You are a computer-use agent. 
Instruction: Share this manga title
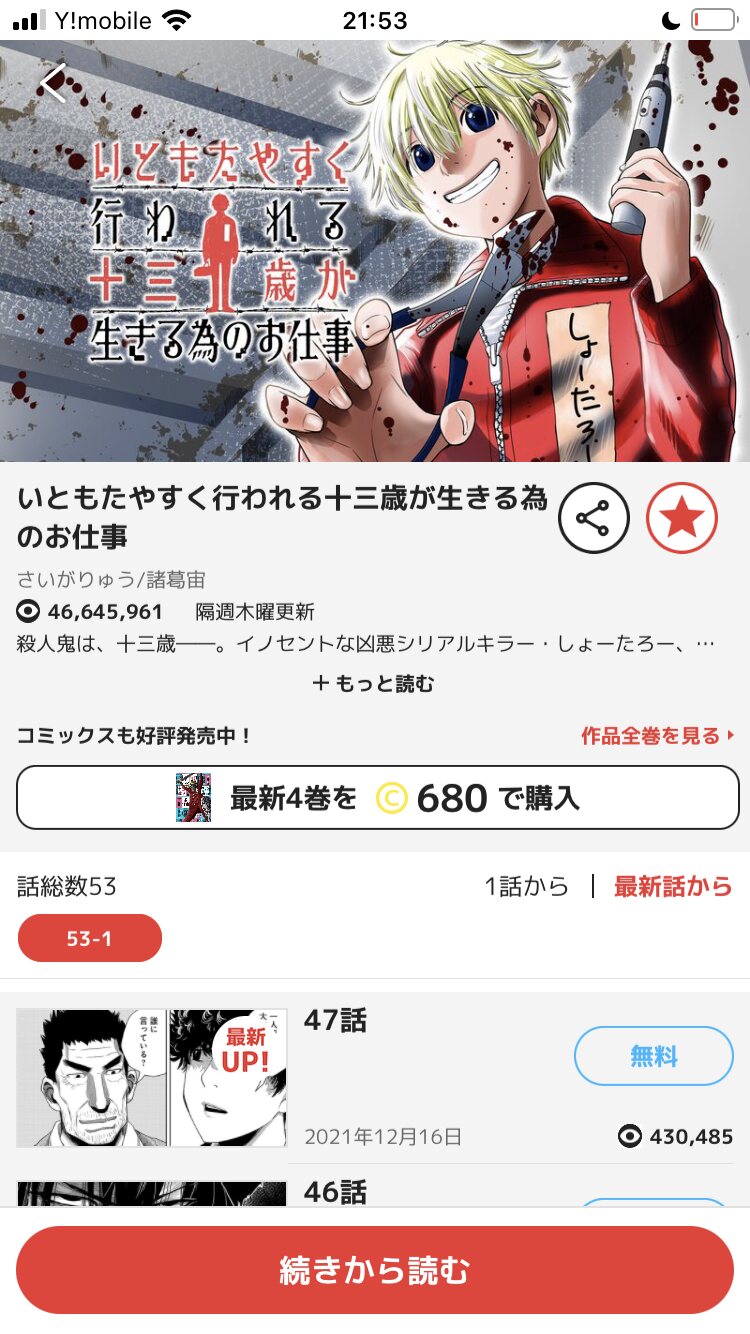point(593,518)
